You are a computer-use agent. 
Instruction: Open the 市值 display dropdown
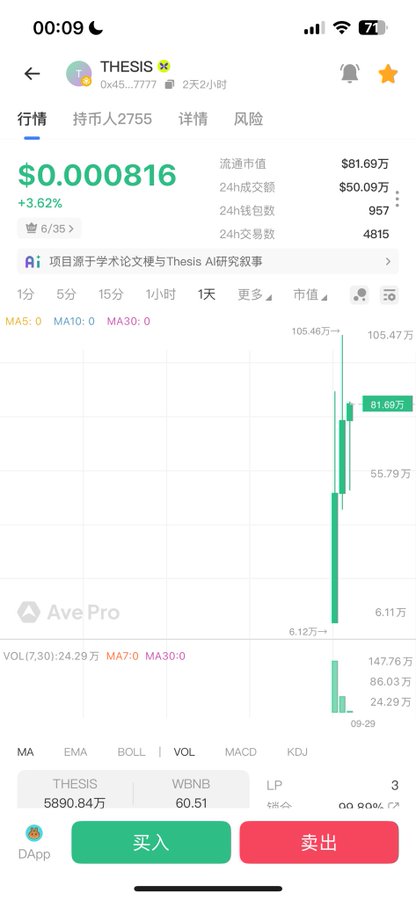(310, 294)
